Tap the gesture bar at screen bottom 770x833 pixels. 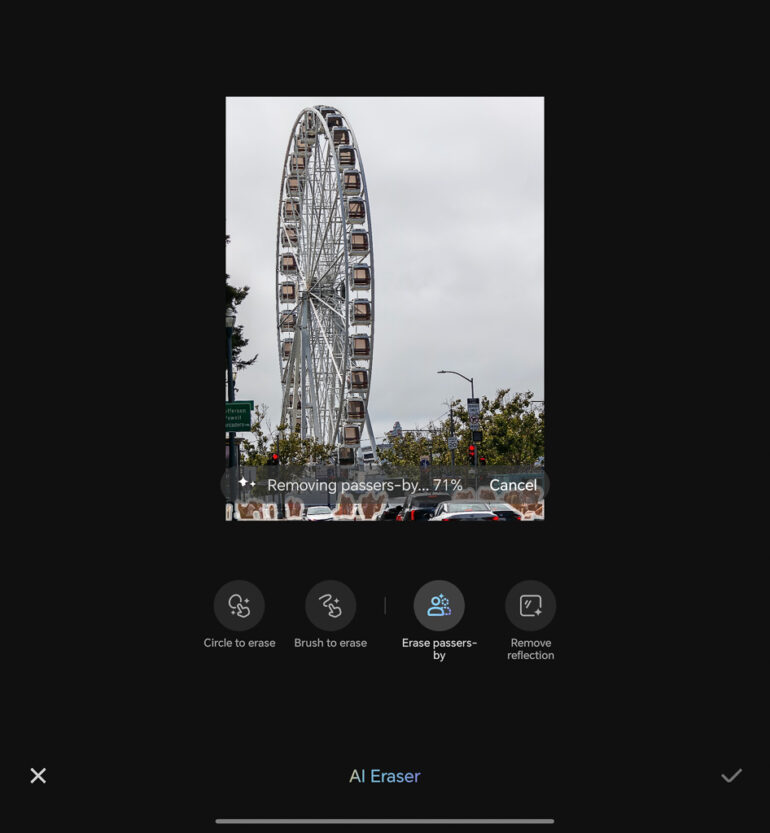(384, 820)
